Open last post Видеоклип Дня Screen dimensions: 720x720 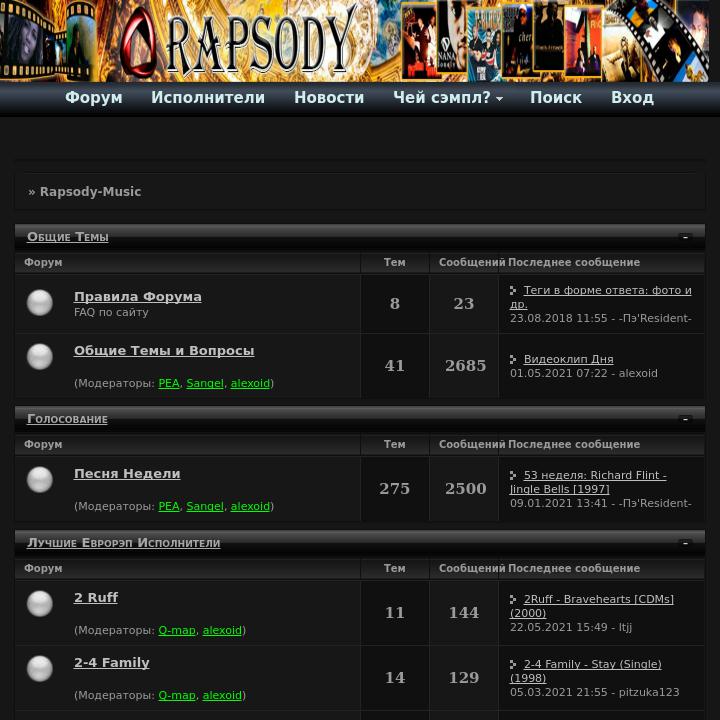coord(568,359)
